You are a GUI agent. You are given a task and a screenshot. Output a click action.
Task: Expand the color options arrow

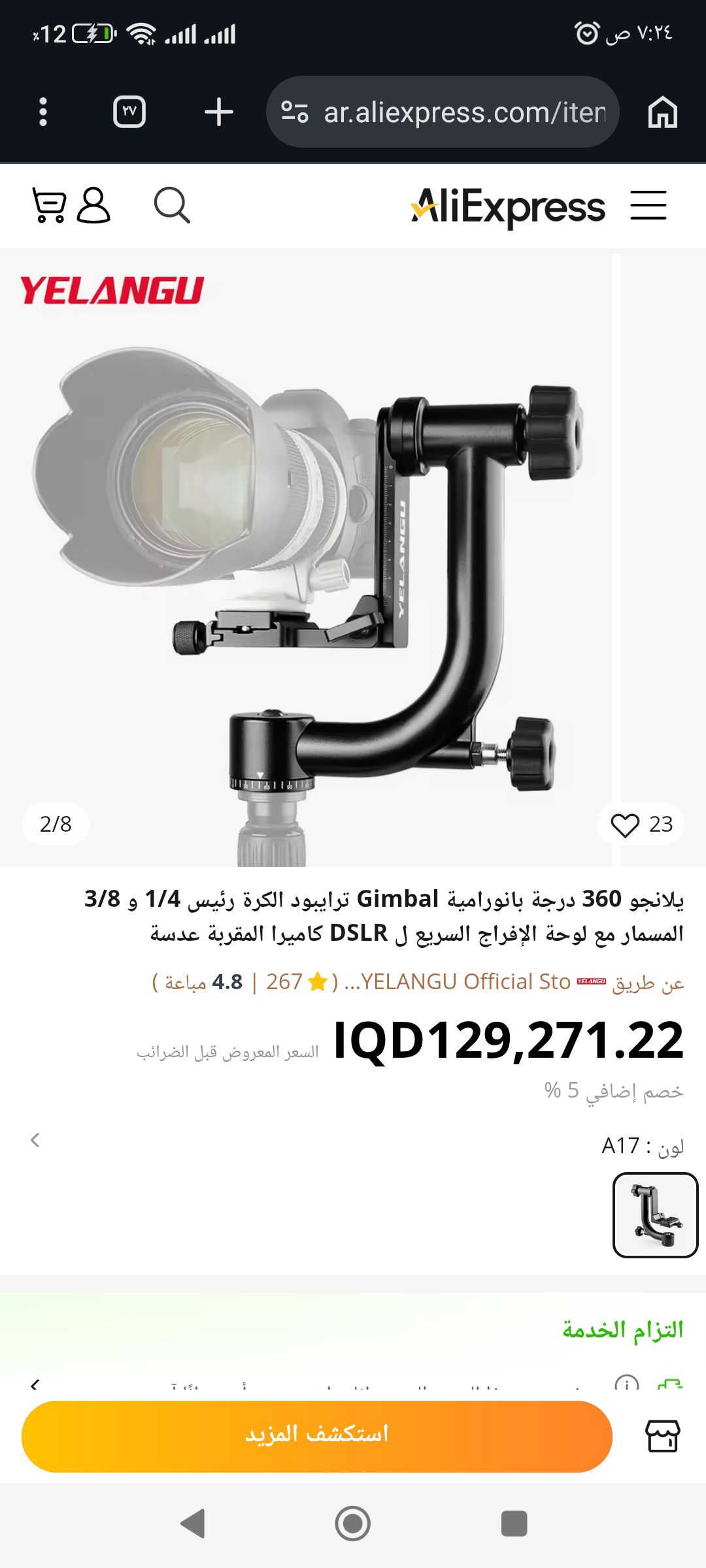click(x=35, y=1140)
